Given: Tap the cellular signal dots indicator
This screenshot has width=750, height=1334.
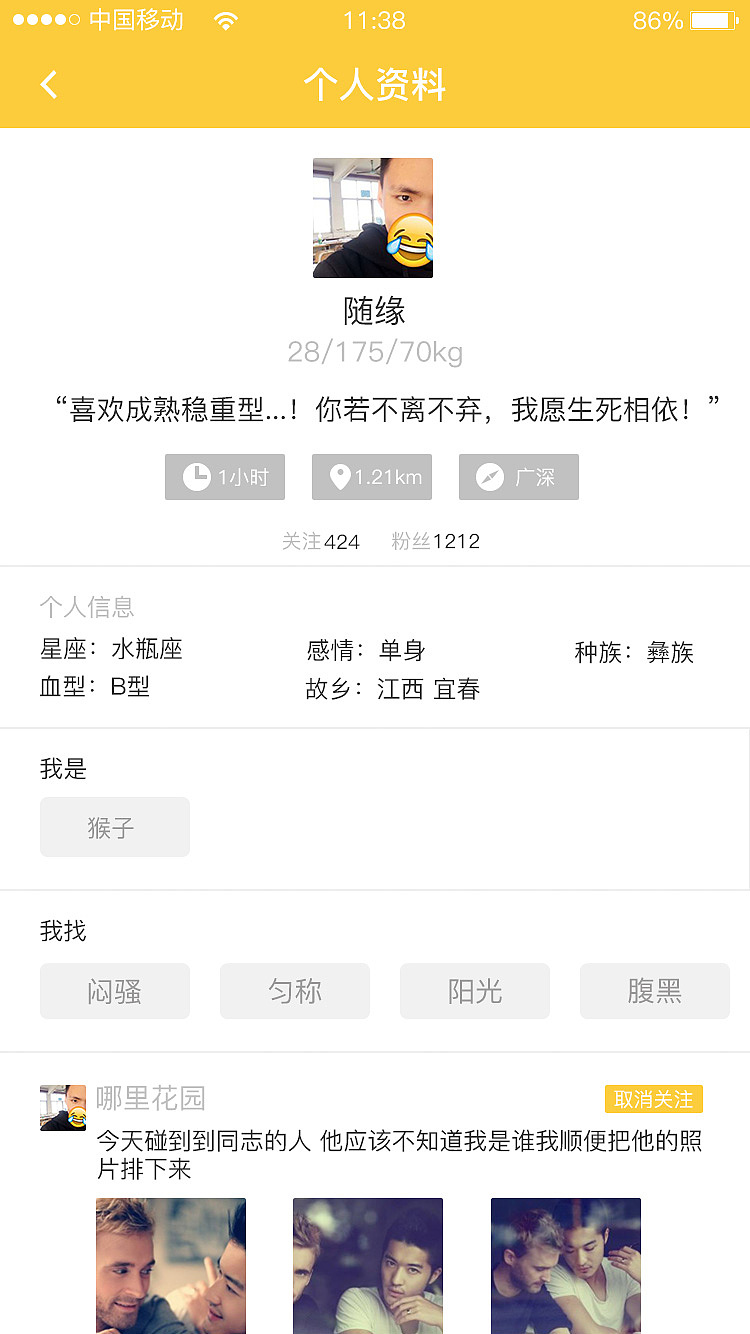Looking at the screenshot, I should point(44,18).
